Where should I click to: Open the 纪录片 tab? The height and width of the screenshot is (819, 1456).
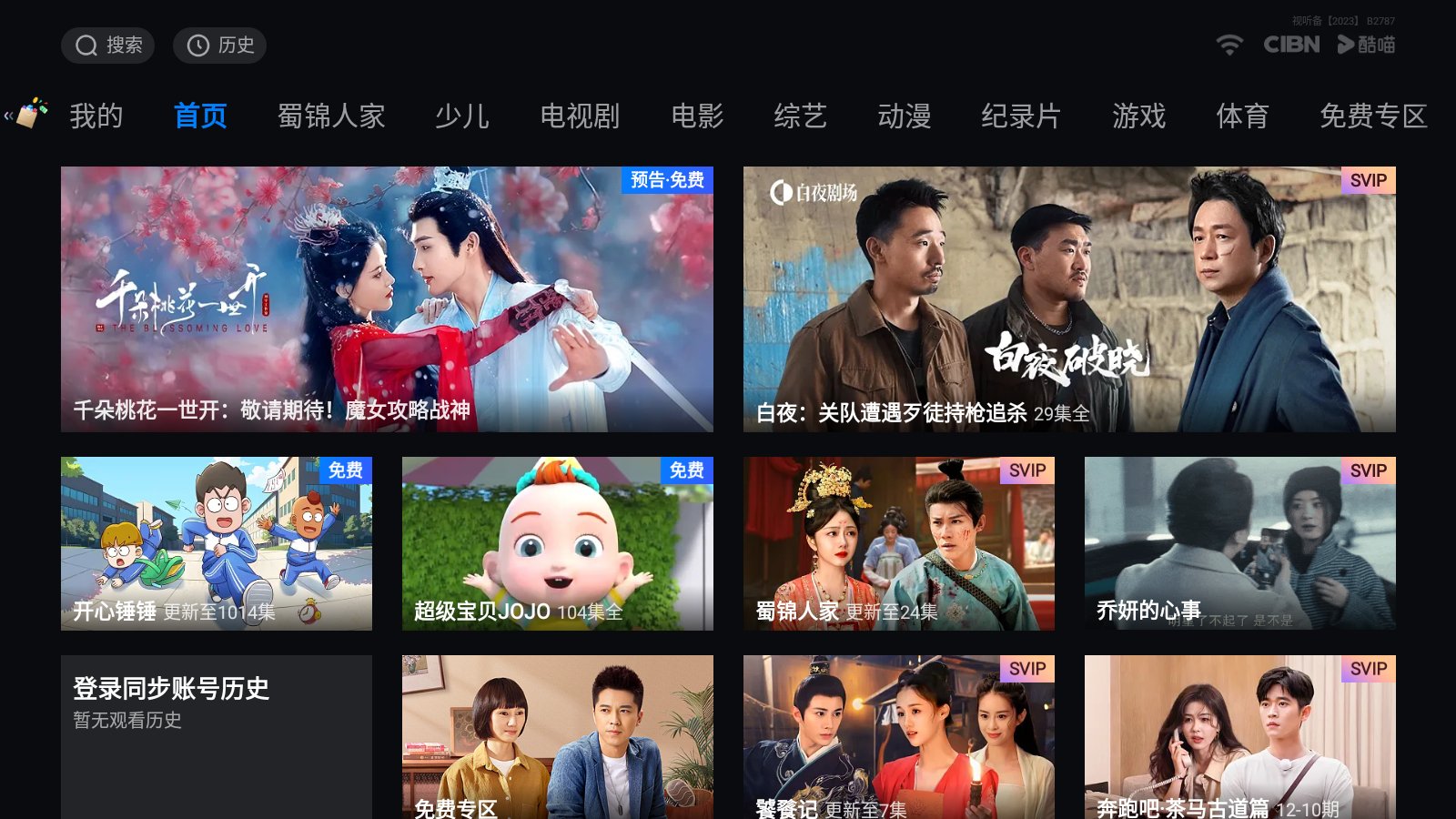1021,116
